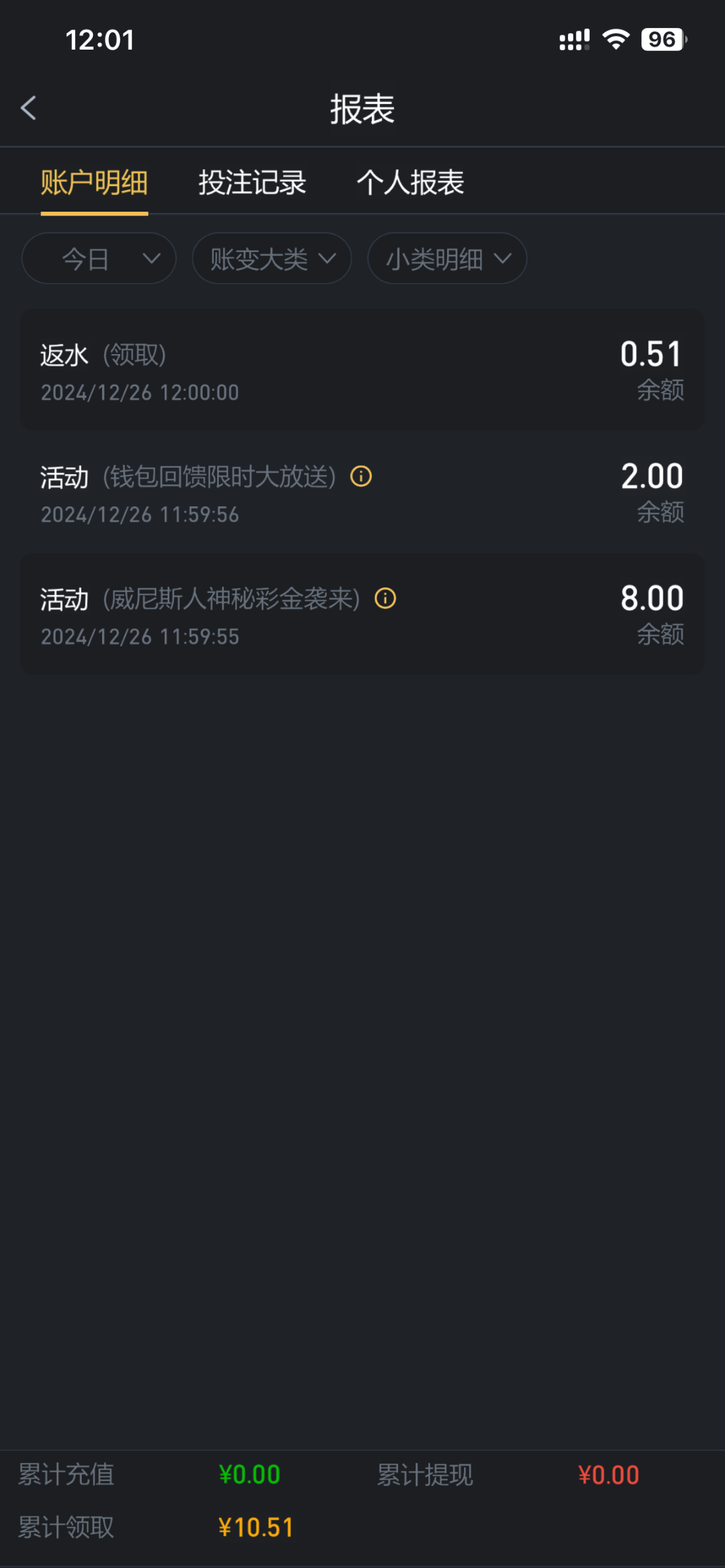
Task: Open the 账变大类 filter dropdown
Action: pos(272,259)
